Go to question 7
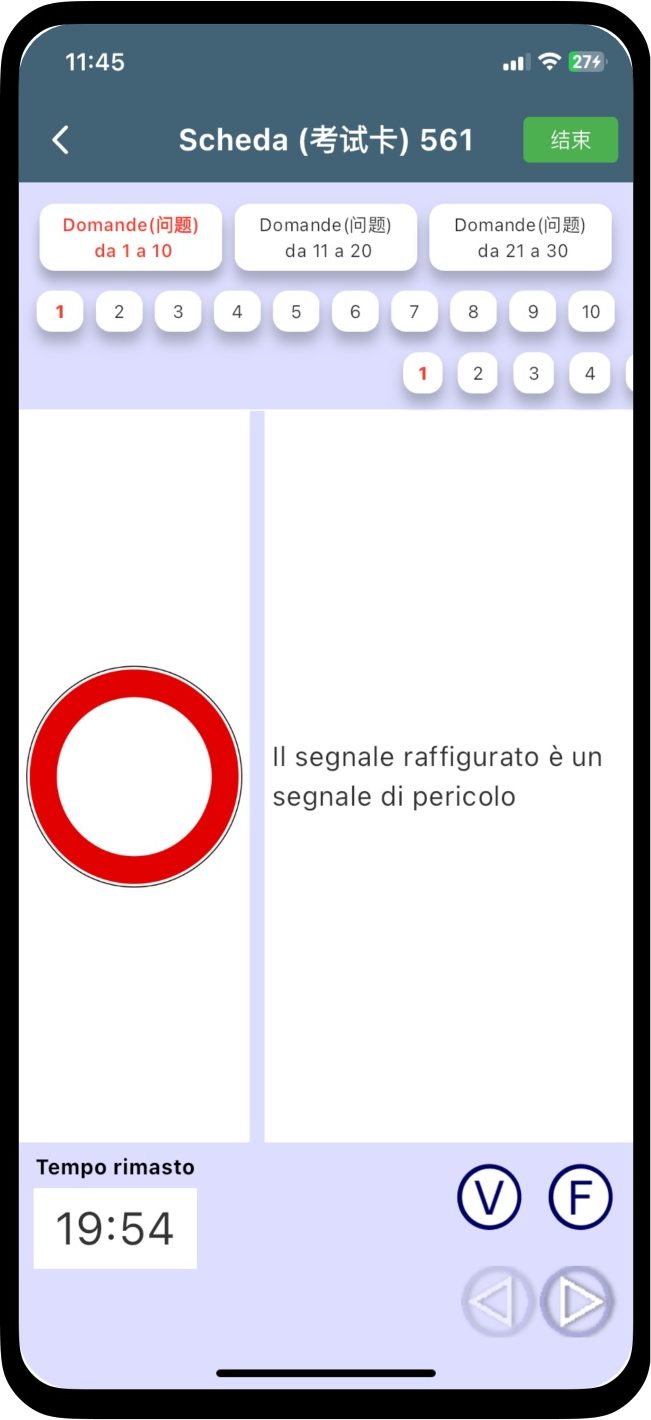This screenshot has width=651, height=1420. pos(414,312)
